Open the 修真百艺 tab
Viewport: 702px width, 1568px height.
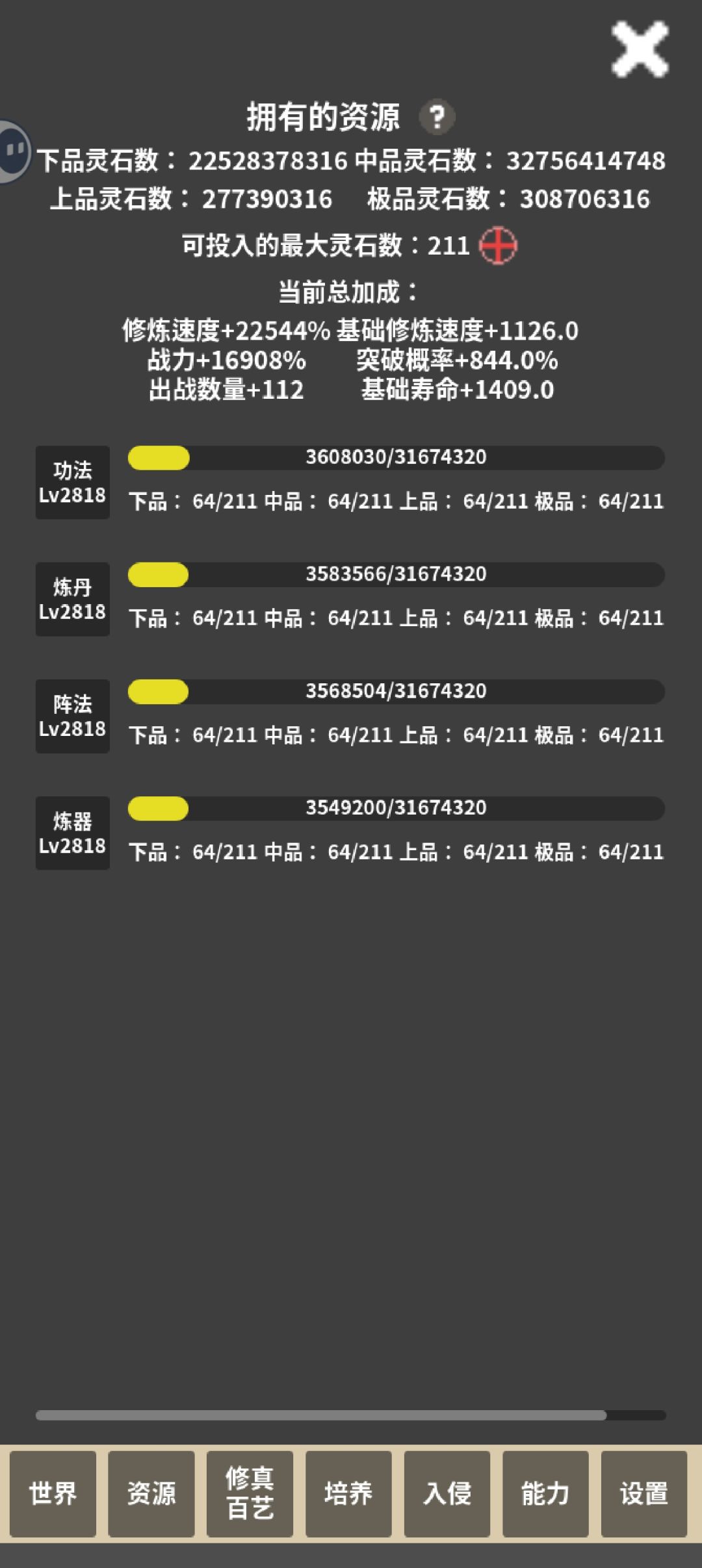click(250, 1494)
